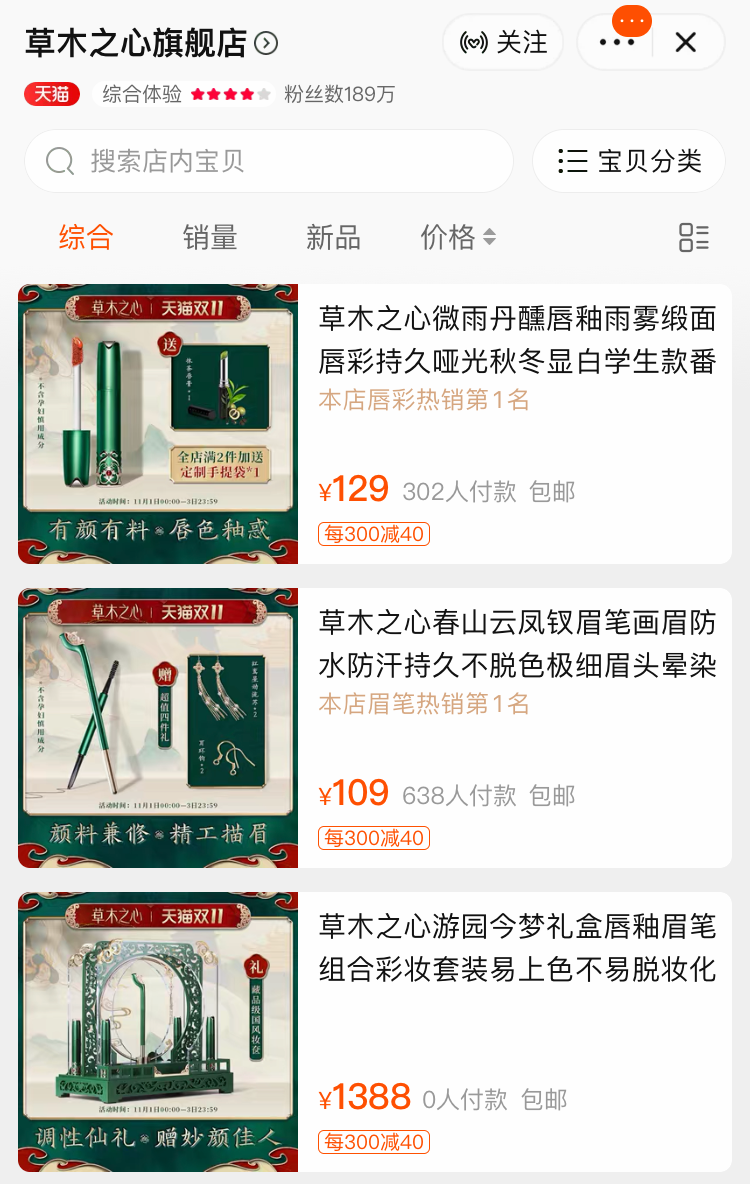Open 宝贝分类 product categories

pyautogui.click(x=629, y=161)
